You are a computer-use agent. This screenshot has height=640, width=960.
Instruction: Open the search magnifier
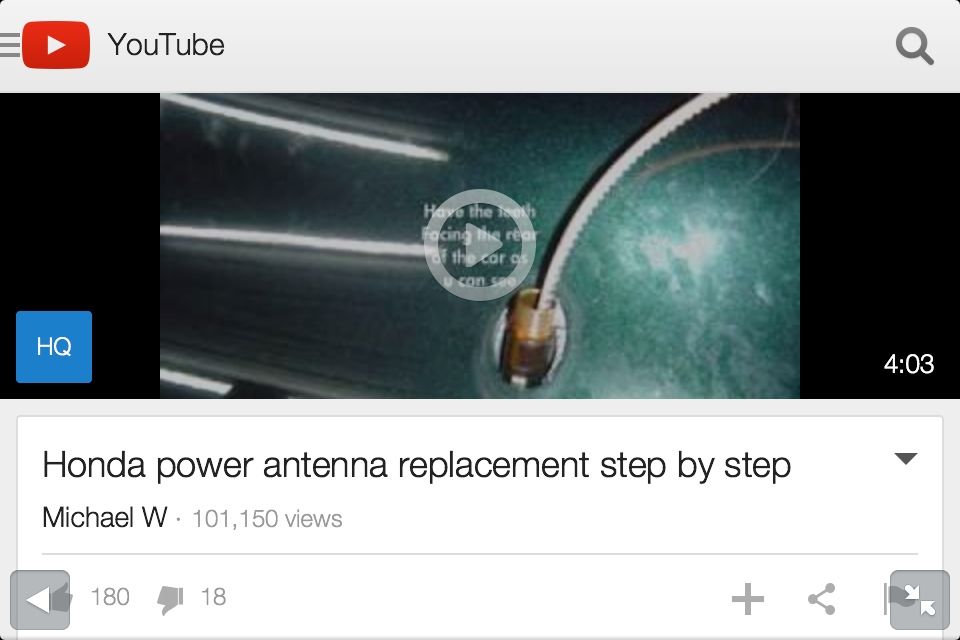tap(914, 46)
